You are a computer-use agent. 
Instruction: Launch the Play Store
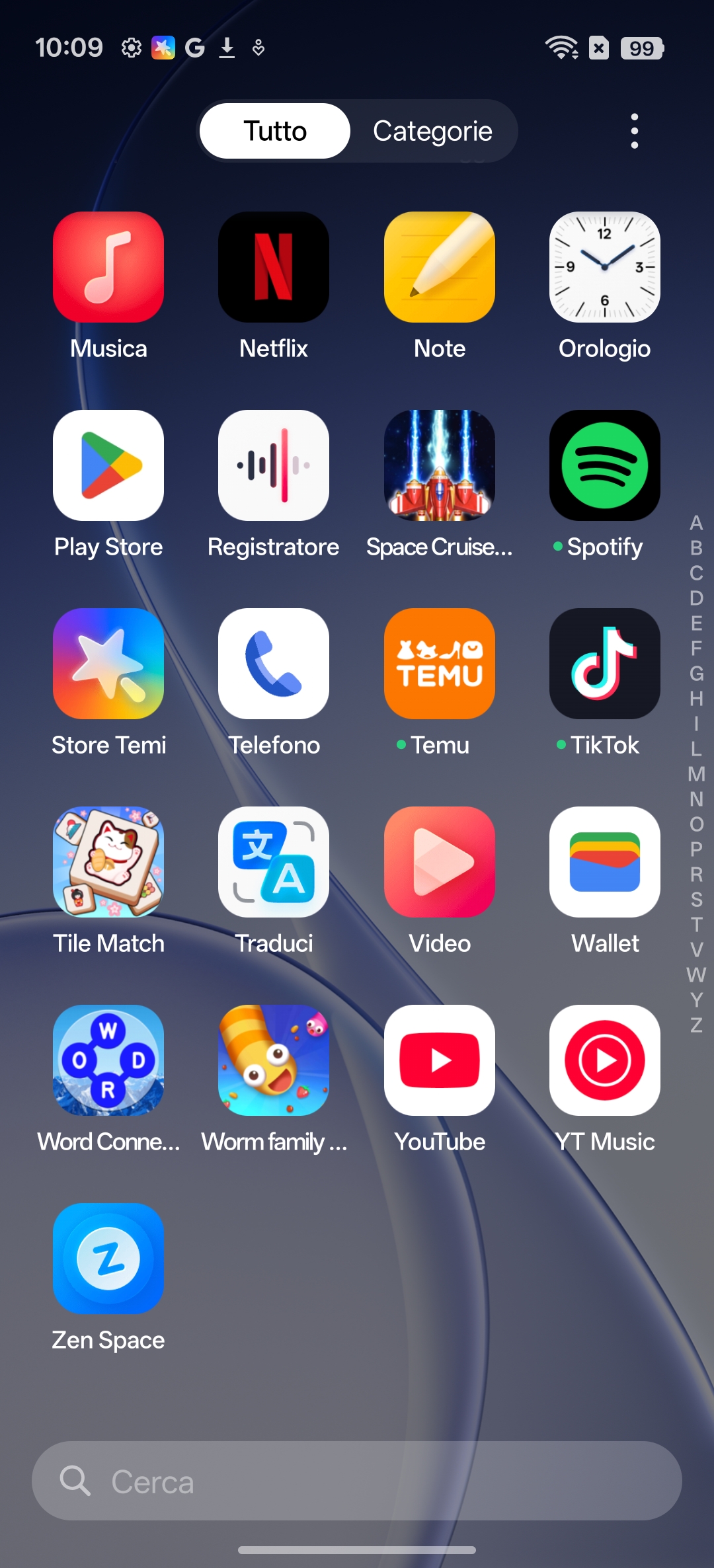(108, 465)
